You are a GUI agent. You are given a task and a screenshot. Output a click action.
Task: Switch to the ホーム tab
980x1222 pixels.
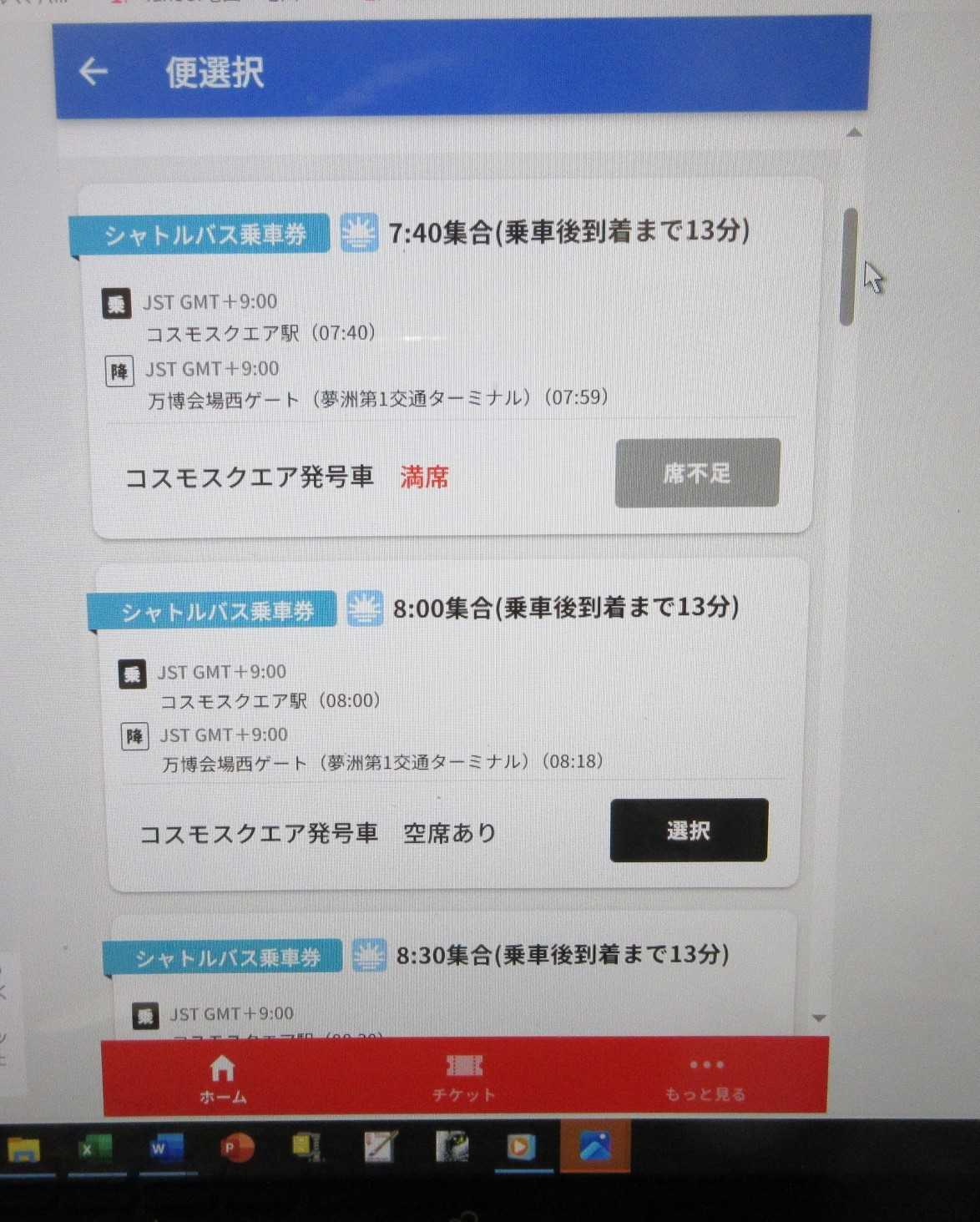tap(223, 1078)
